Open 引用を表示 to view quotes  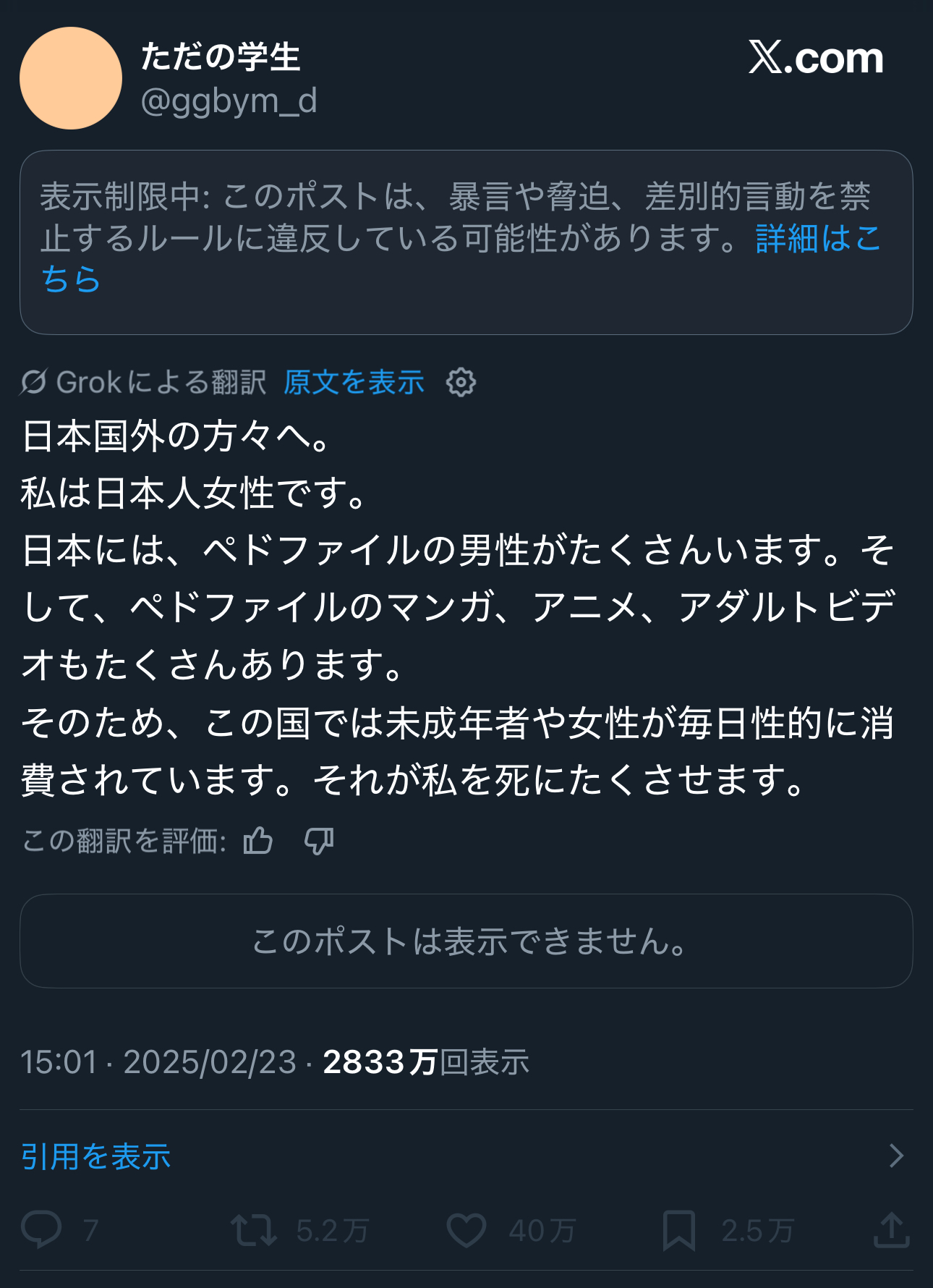[x=96, y=1156]
